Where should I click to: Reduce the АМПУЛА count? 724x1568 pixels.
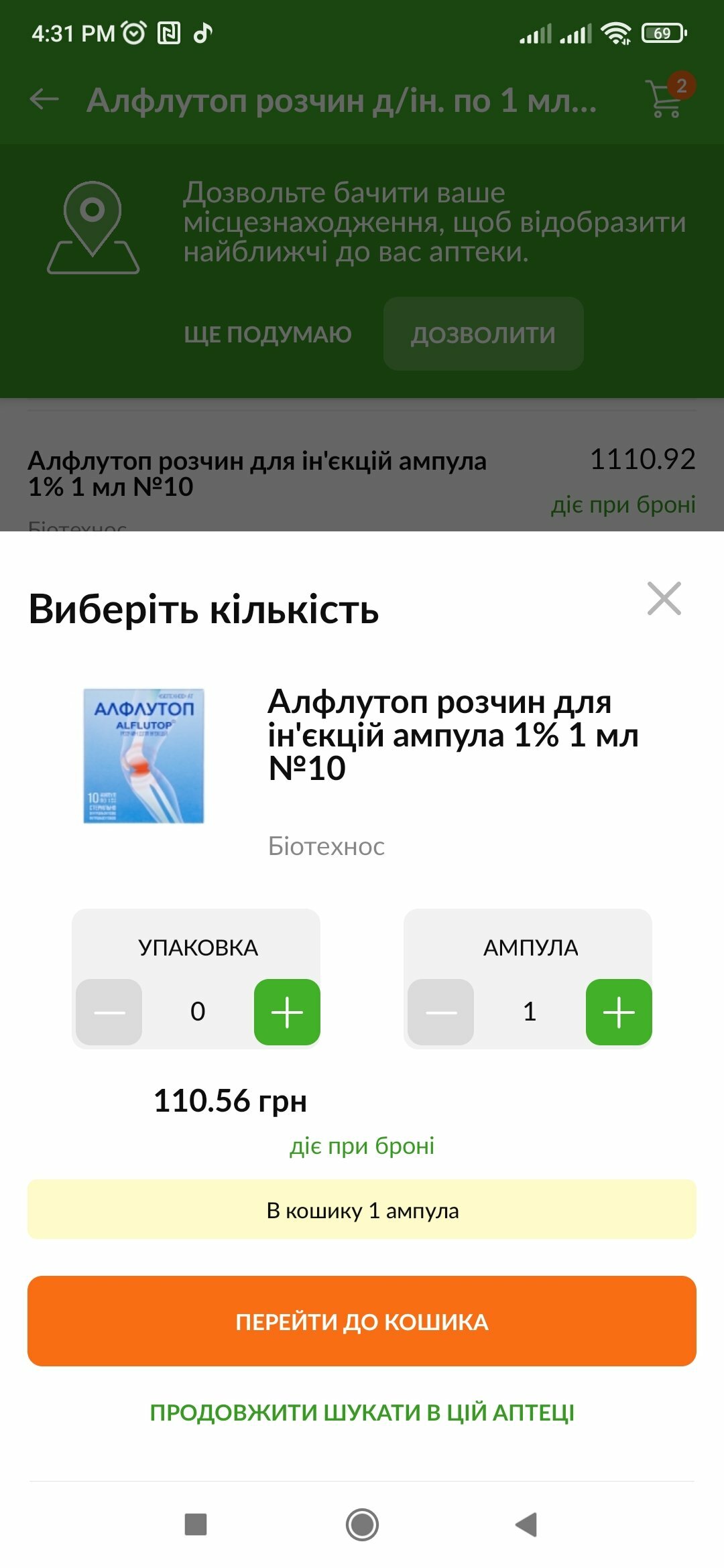[x=441, y=1012]
